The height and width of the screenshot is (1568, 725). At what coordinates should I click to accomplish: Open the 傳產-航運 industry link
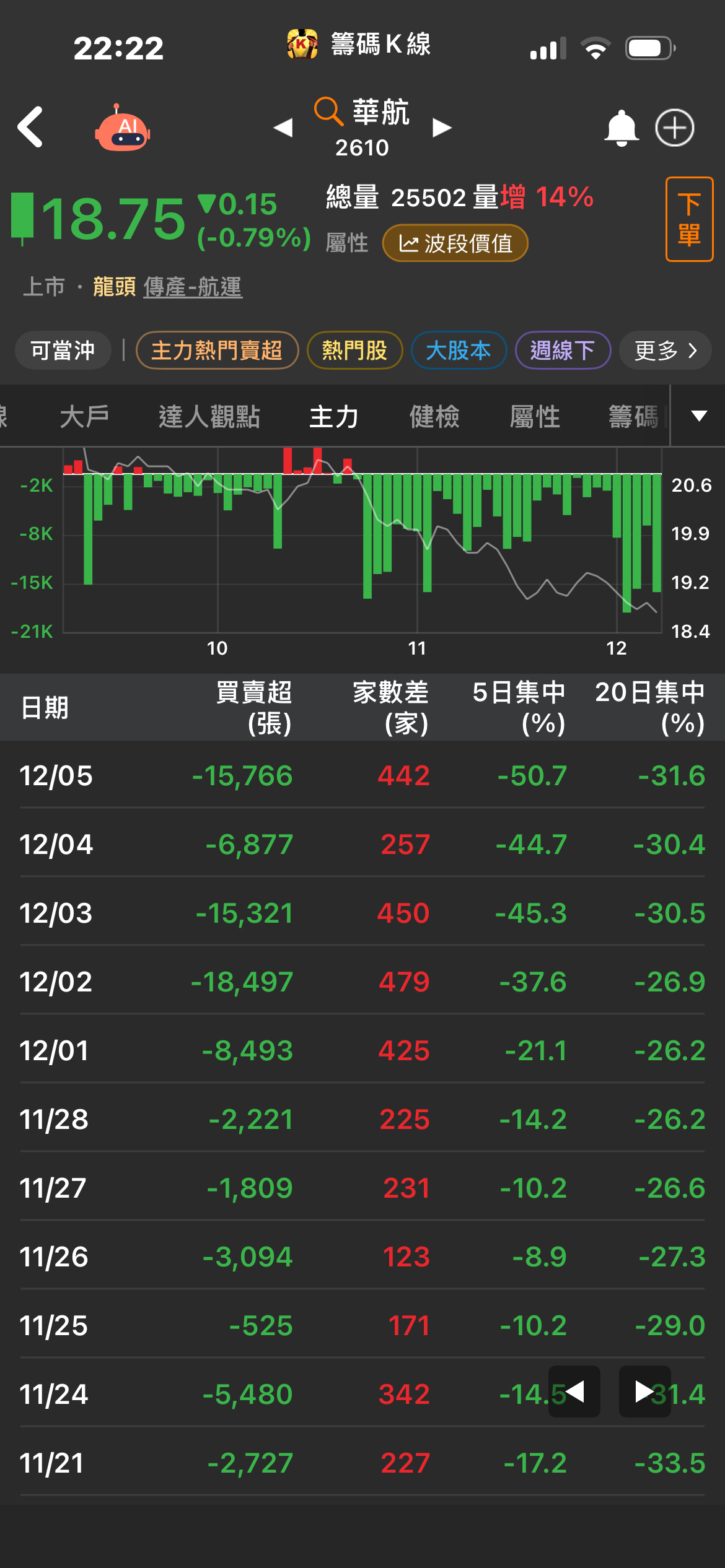193,287
